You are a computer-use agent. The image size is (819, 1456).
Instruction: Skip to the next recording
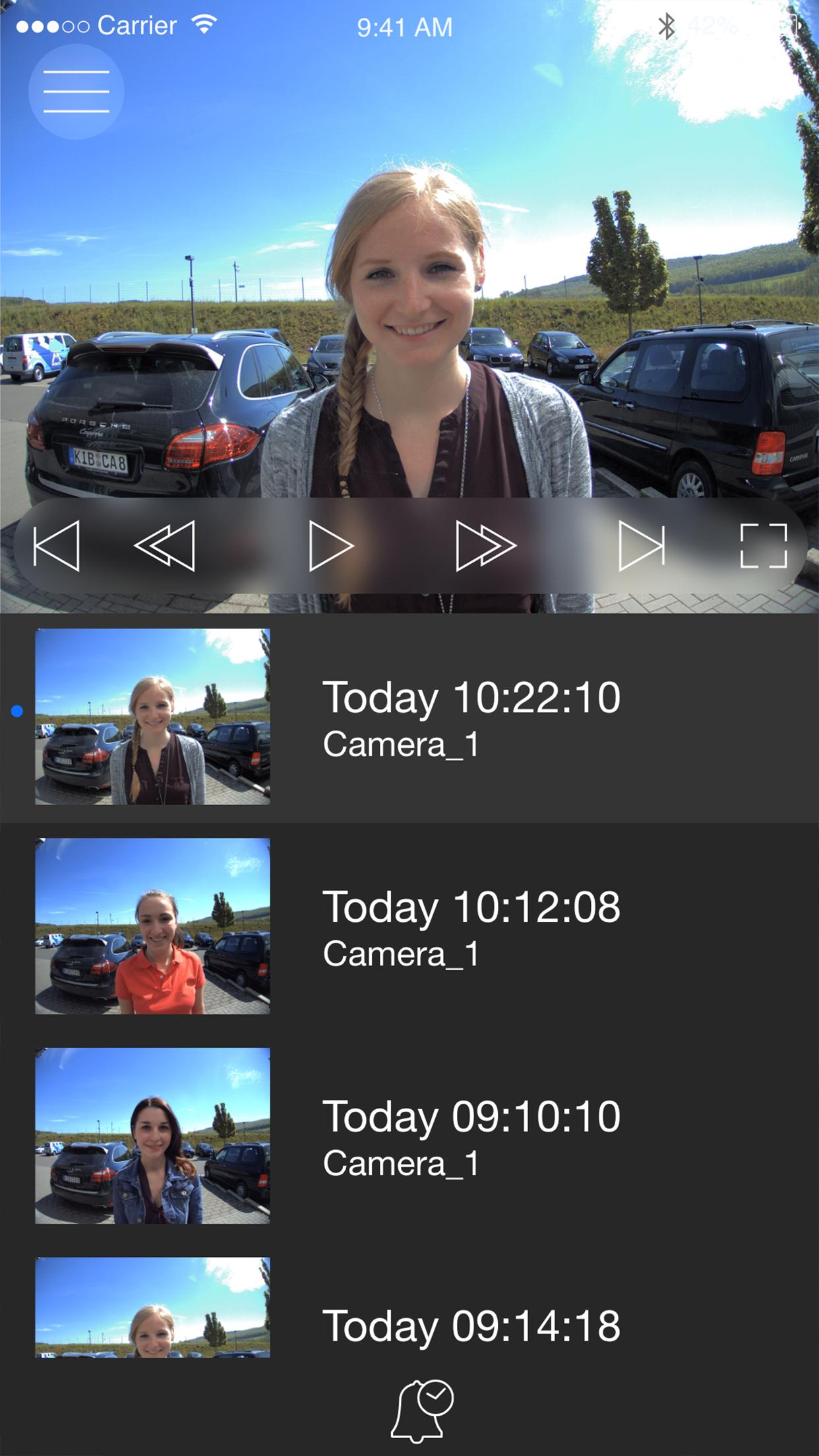(642, 546)
